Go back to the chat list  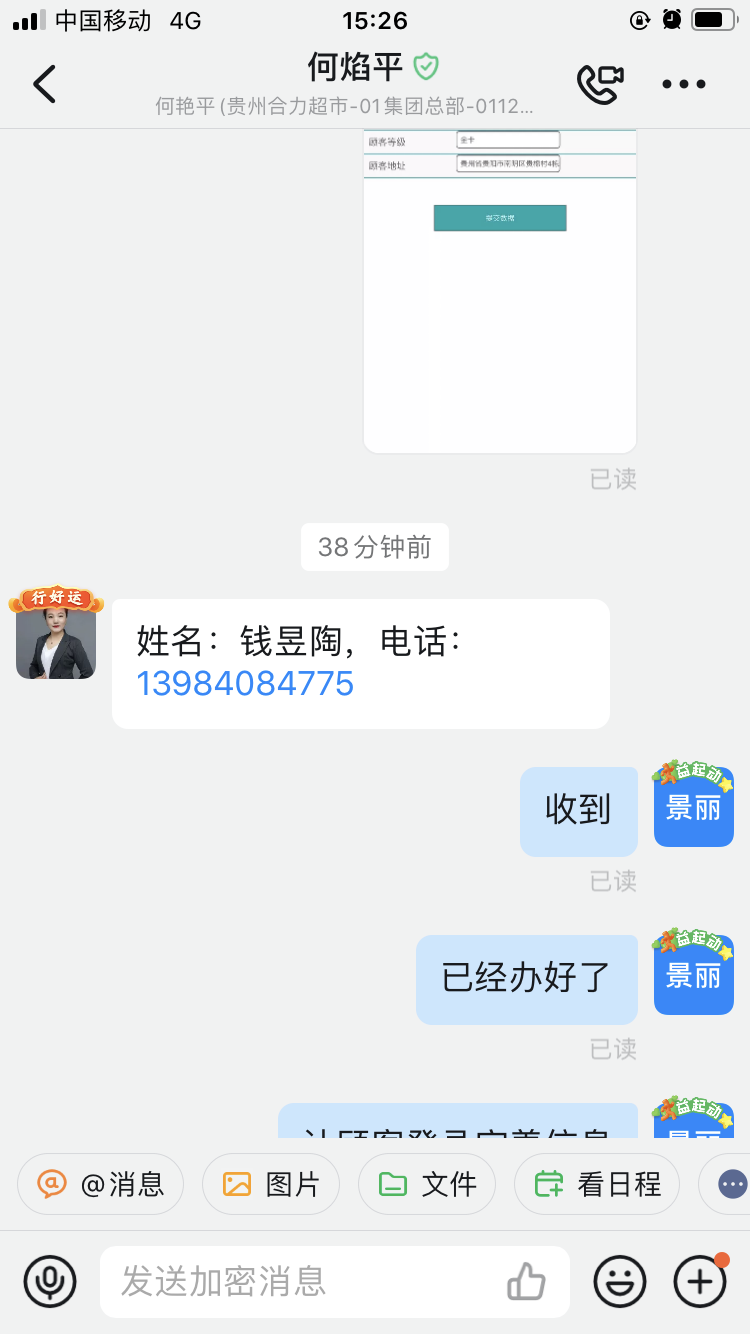(44, 84)
